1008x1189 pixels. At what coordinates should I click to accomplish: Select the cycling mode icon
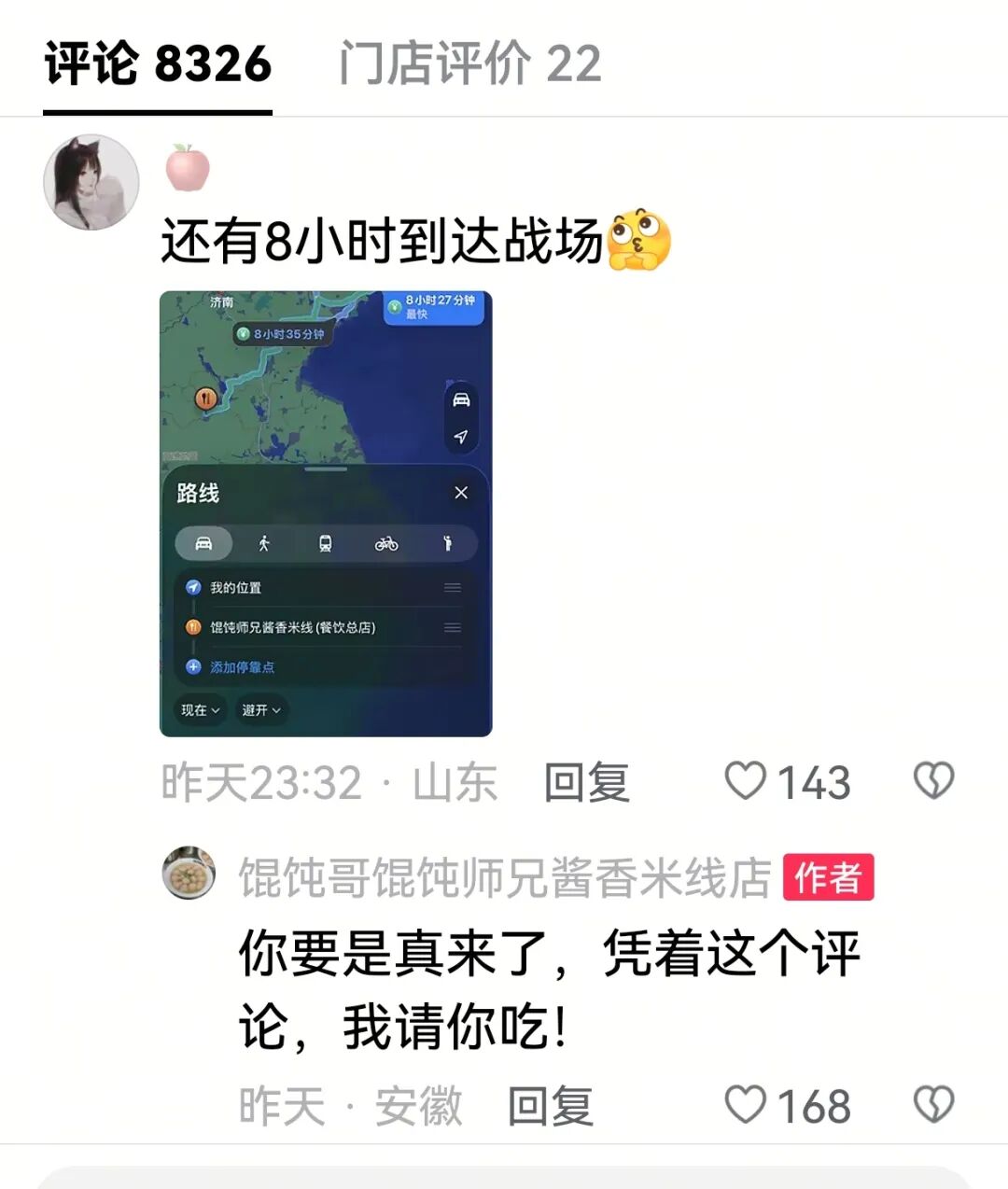(x=386, y=543)
